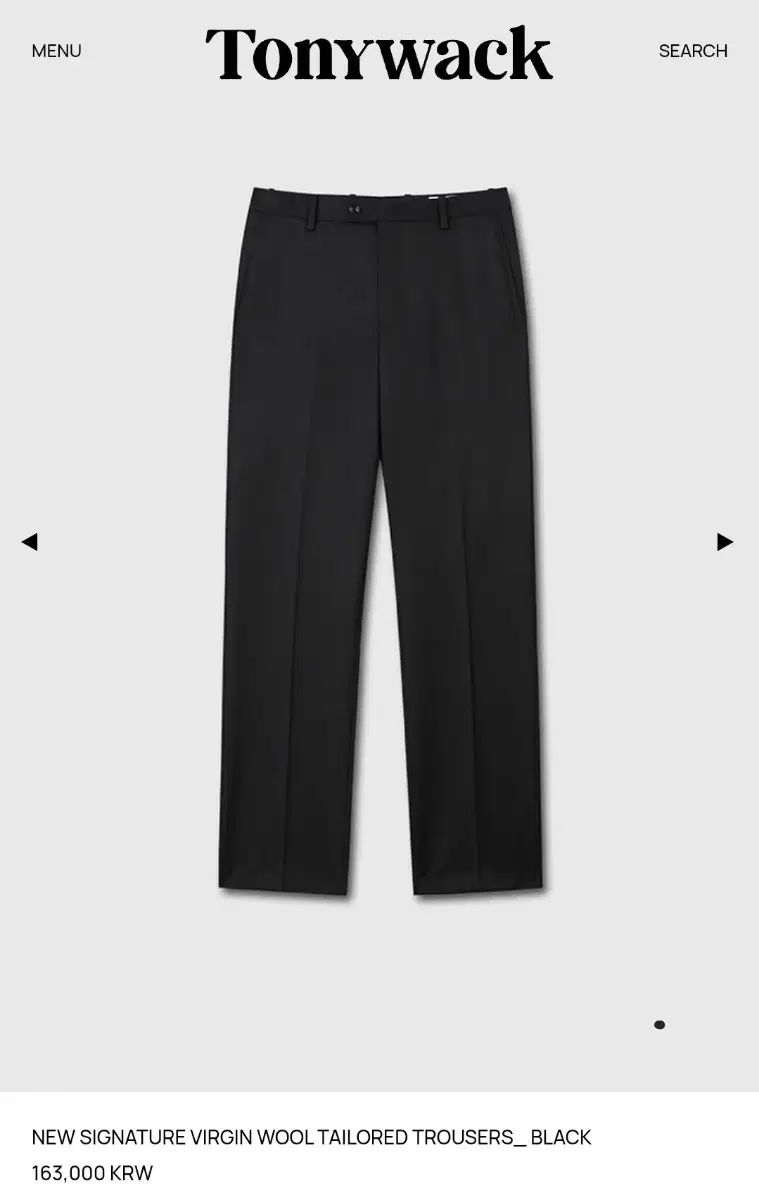
Task: Open SEARCH
Action: coord(692,51)
